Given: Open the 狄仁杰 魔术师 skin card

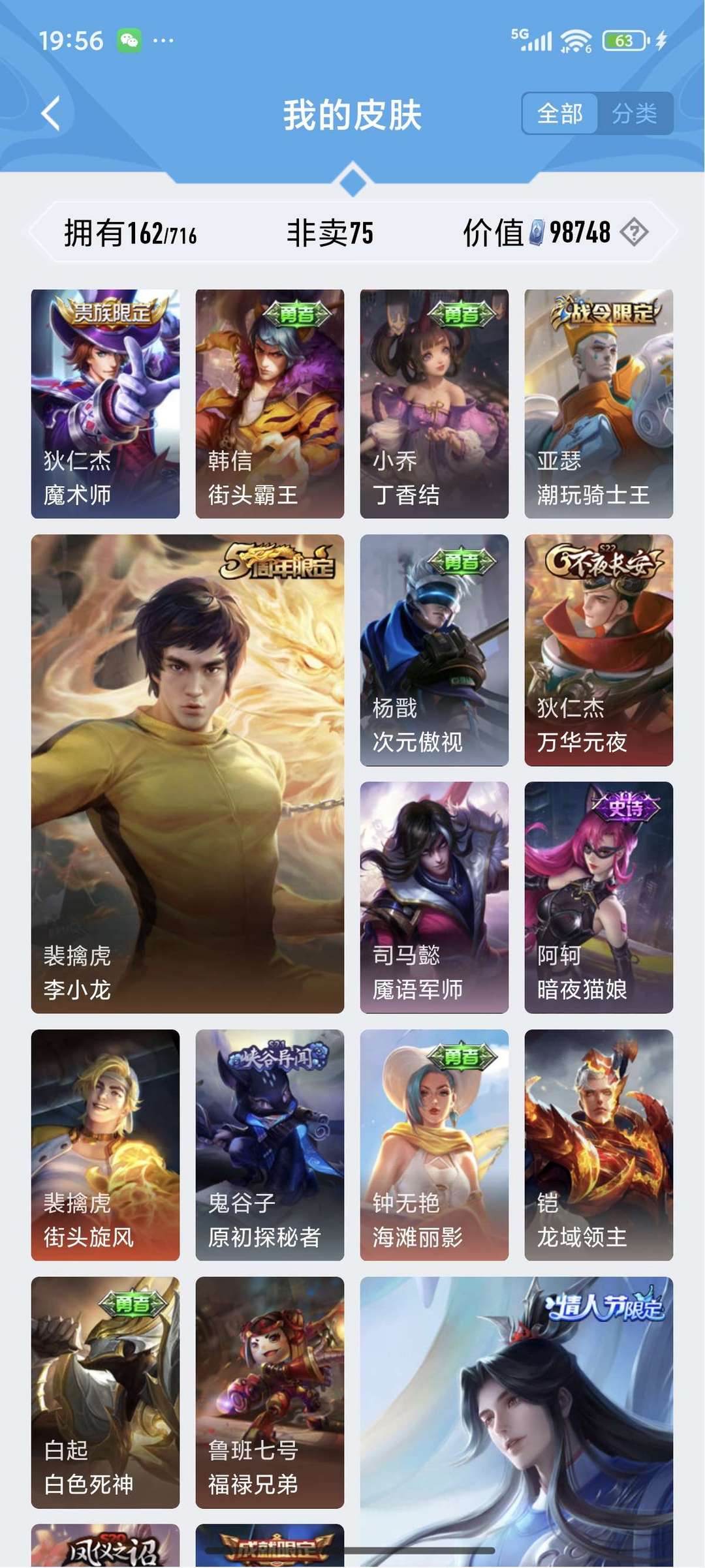Looking at the screenshot, I should click(105, 403).
